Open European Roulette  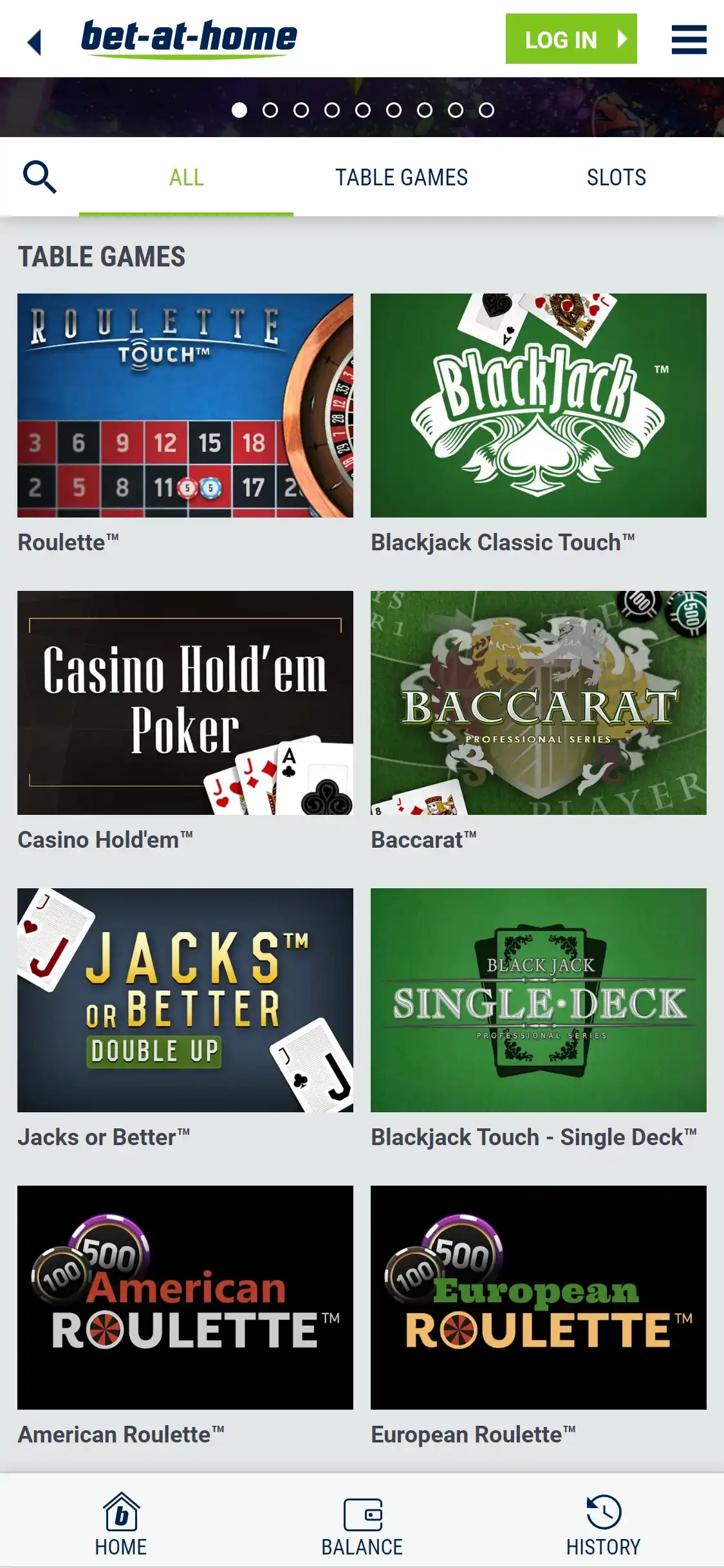pyautogui.click(x=538, y=1298)
